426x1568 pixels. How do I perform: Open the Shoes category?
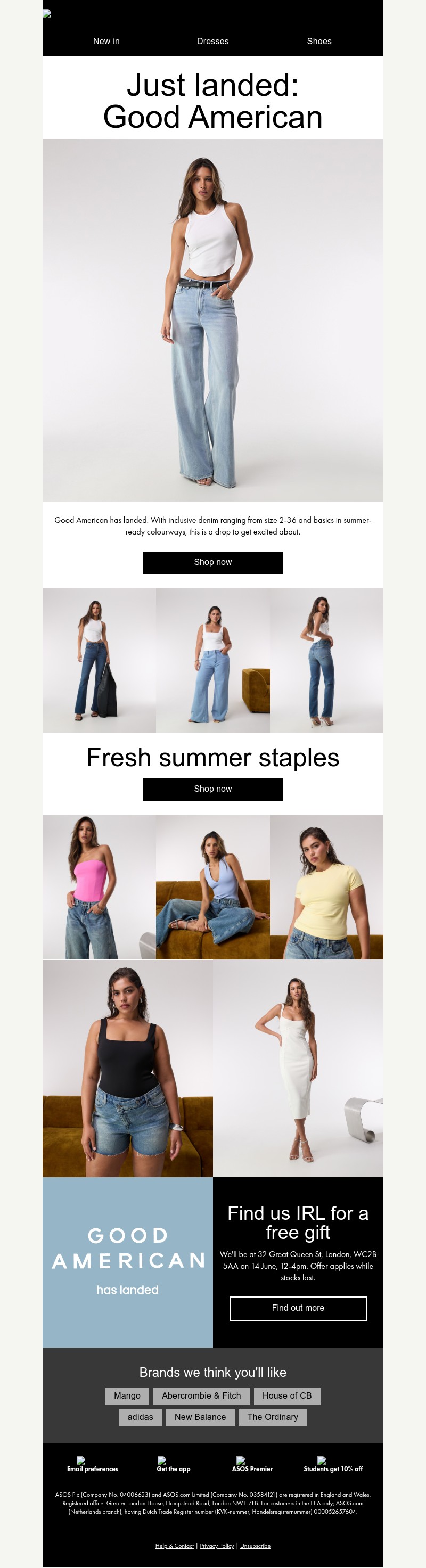[x=319, y=42]
